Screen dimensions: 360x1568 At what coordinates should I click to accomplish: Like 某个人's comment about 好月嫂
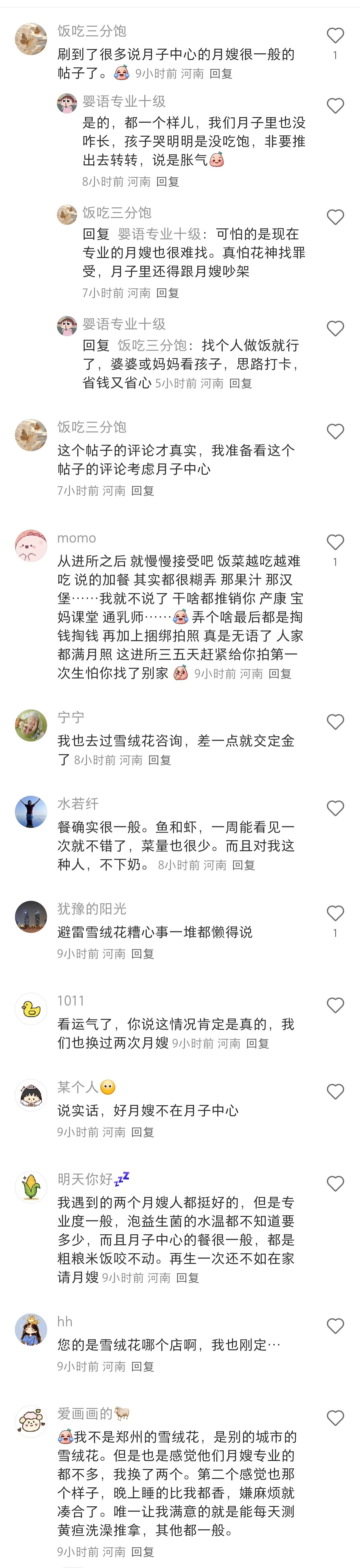(x=335, y=1091)
